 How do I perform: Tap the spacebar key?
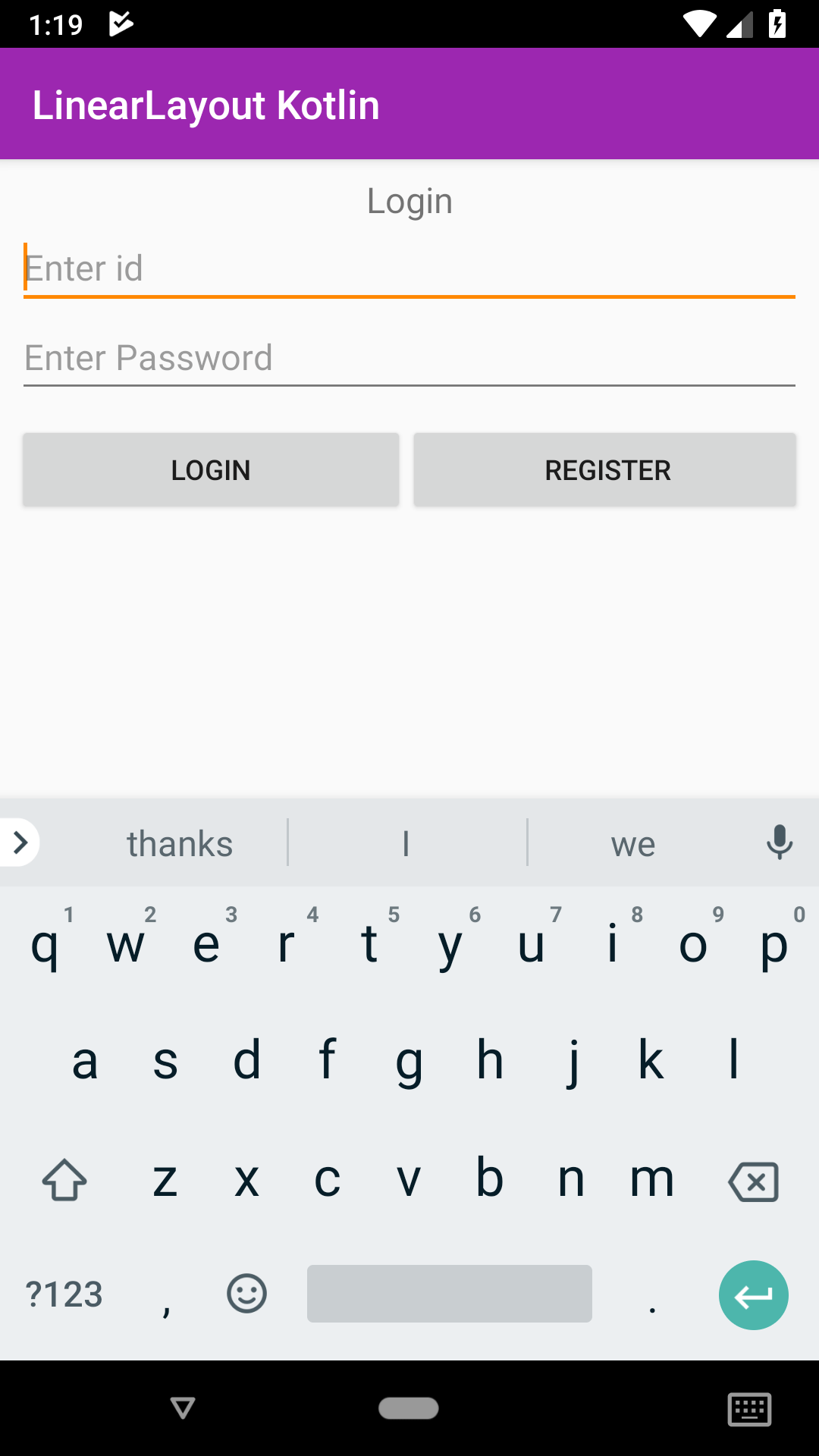pos(449,1293)
